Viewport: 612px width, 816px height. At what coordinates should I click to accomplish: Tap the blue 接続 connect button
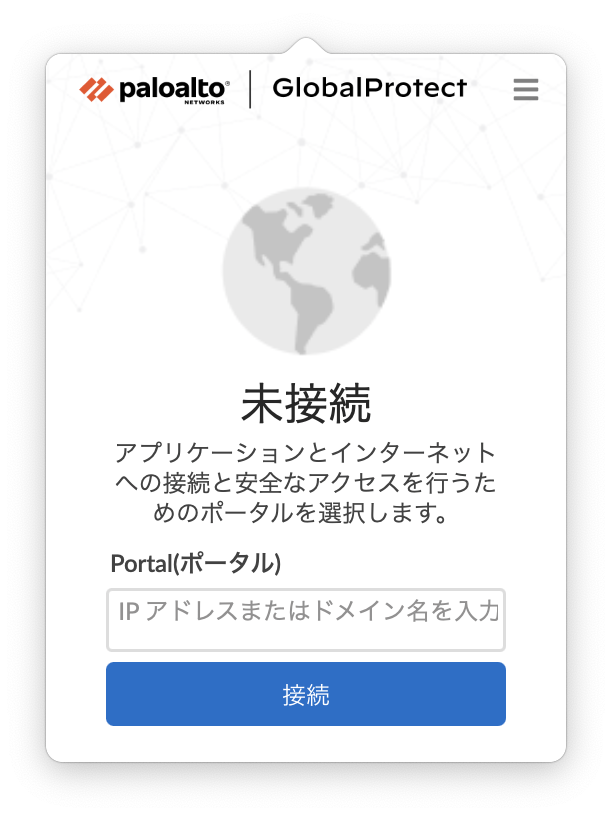coord(306,694)
